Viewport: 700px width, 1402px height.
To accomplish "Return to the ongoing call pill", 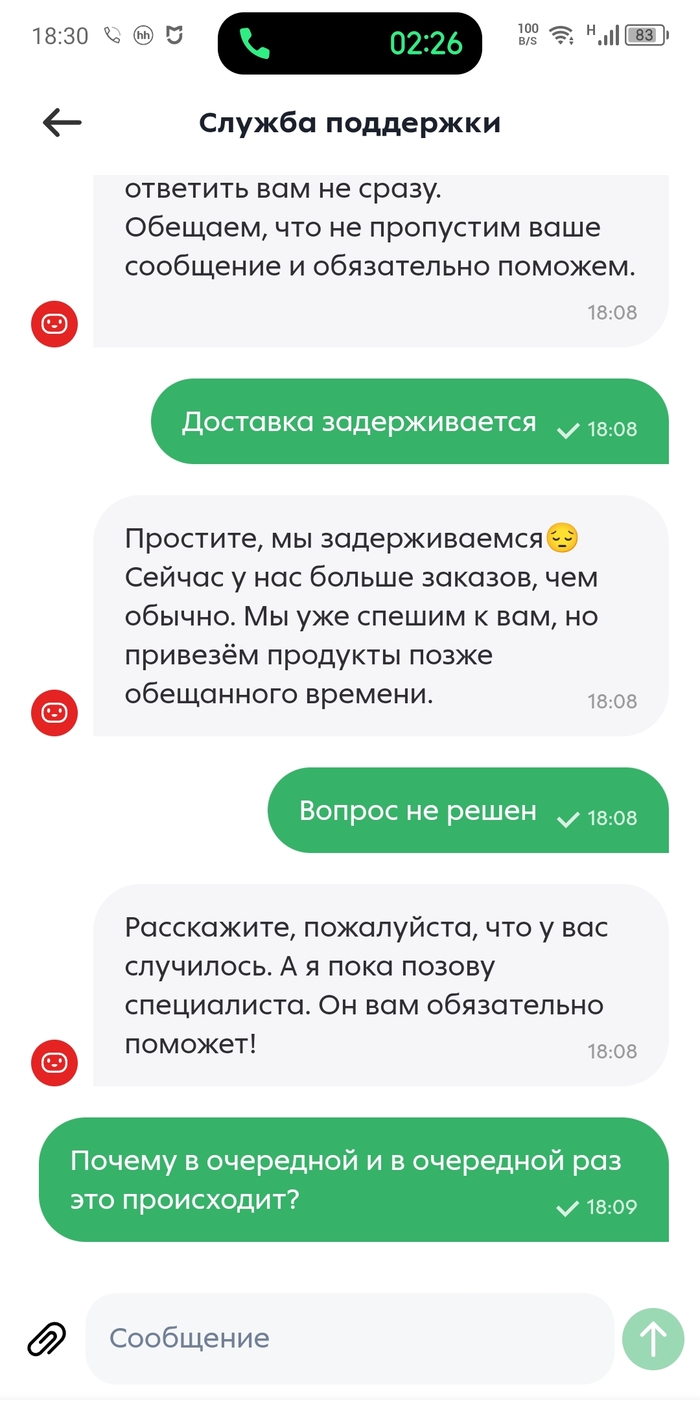I will (x=349, y=43).
